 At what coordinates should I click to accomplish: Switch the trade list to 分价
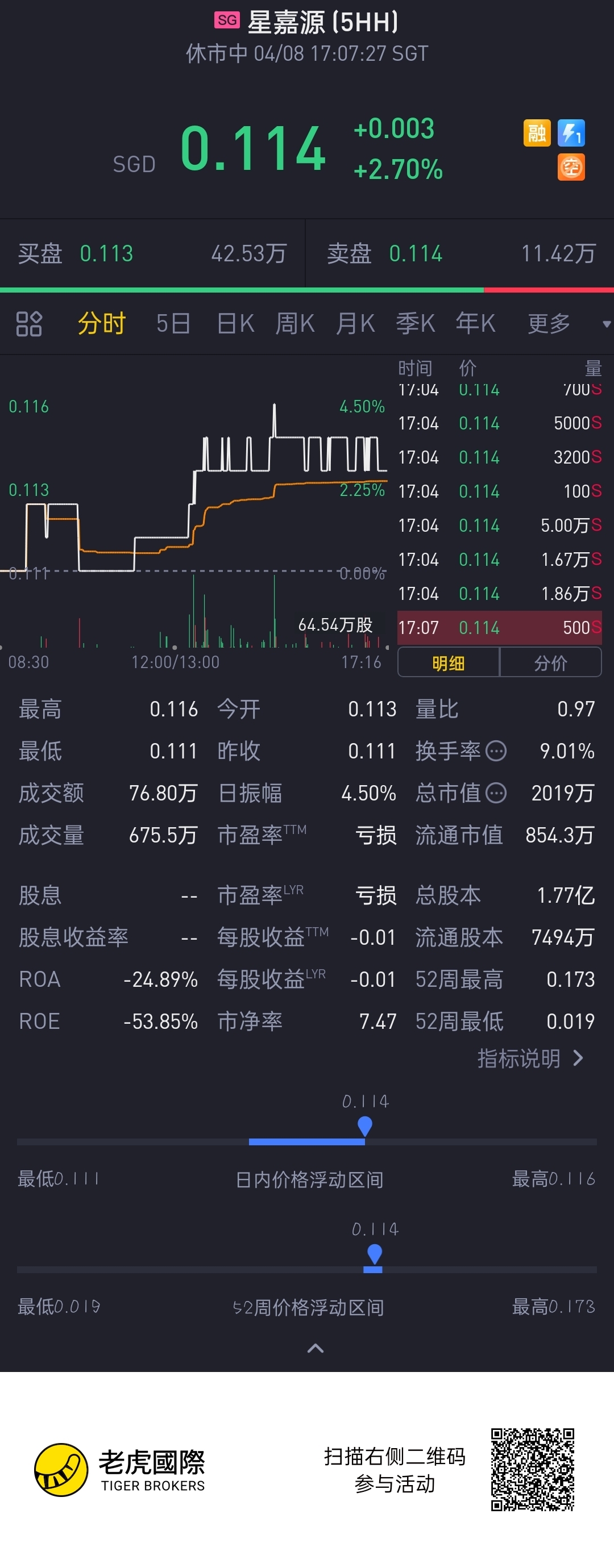(x=550, y=663)
